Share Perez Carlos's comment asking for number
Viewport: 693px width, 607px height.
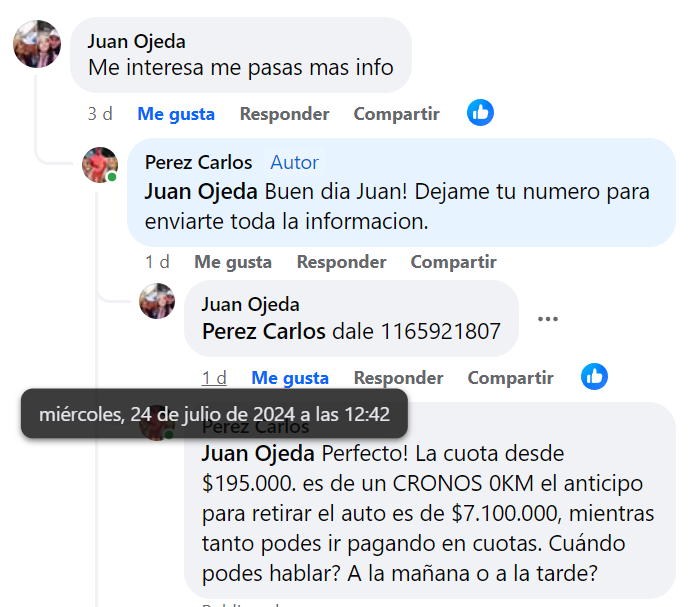(453, 262)
